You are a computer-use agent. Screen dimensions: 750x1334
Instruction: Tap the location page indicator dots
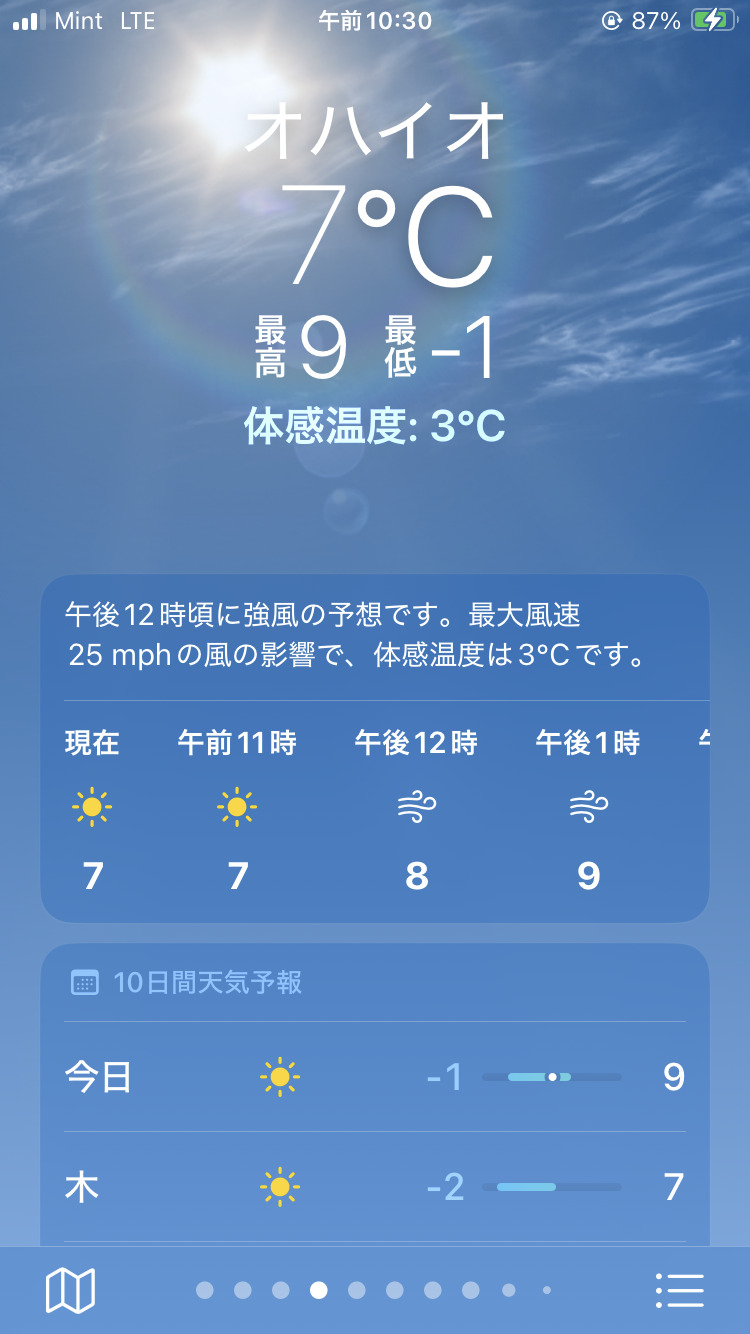coord(374,1290)
